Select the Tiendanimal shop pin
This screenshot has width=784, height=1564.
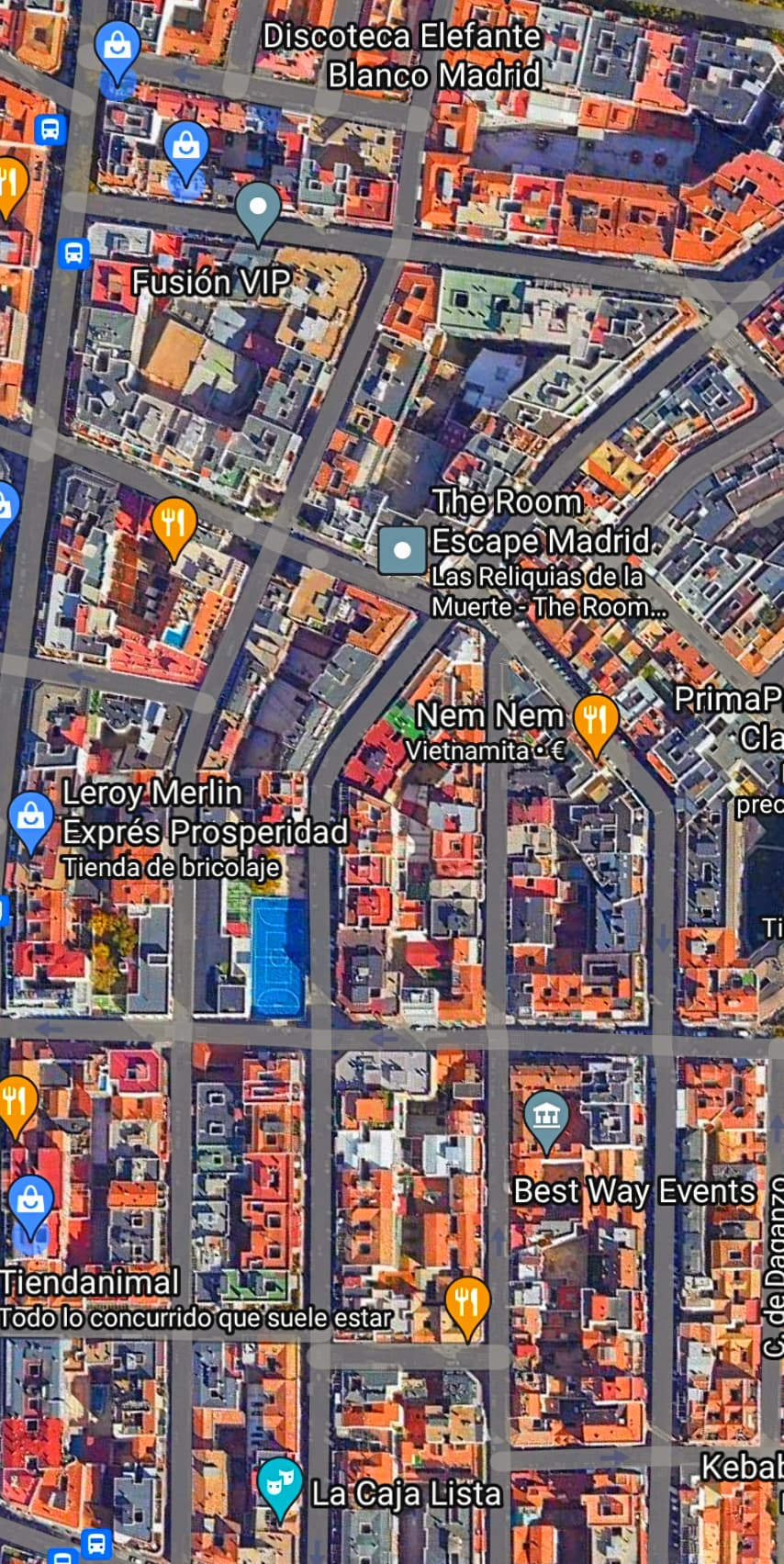click(x=30, y=1204)
